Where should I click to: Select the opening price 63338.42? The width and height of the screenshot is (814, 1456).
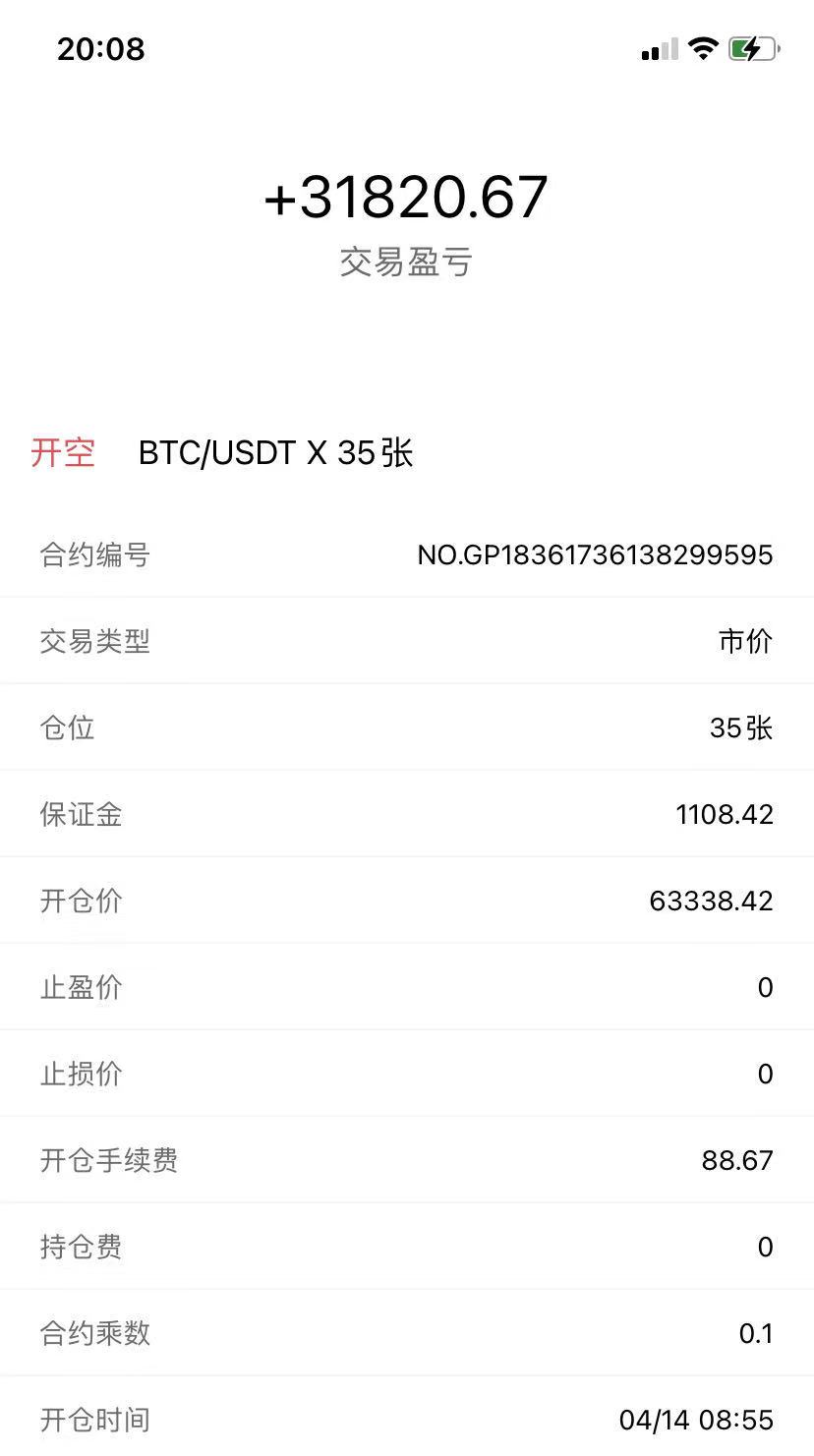[712, 901]
